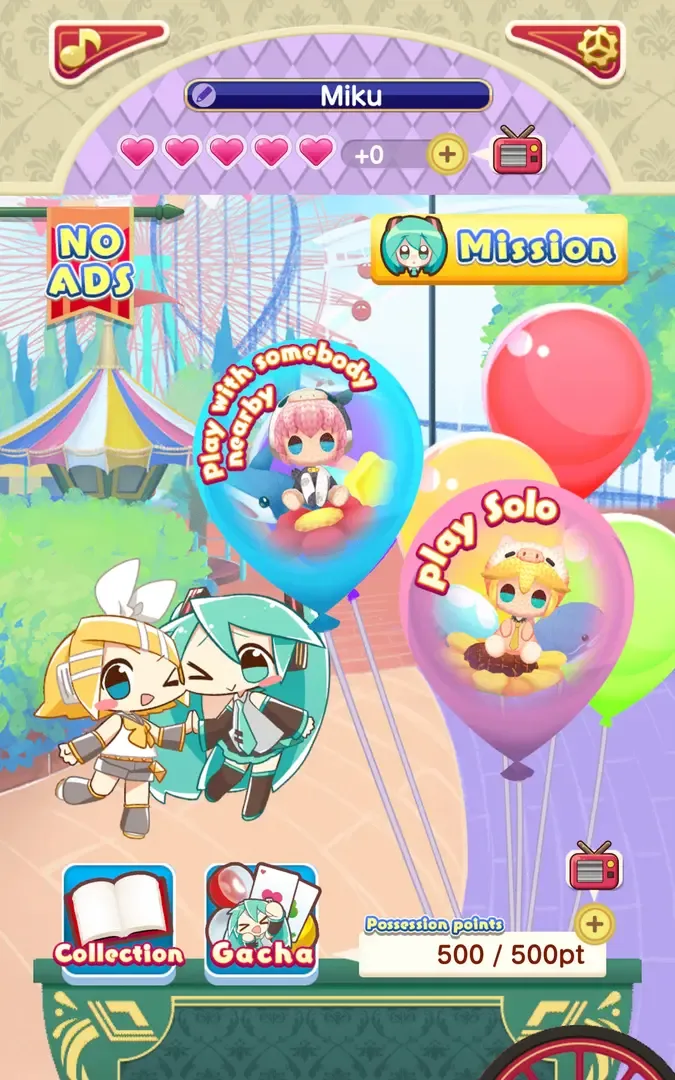675x1080 pixels.
Task: Add more hearts with plus button
Action: point(447,154)
